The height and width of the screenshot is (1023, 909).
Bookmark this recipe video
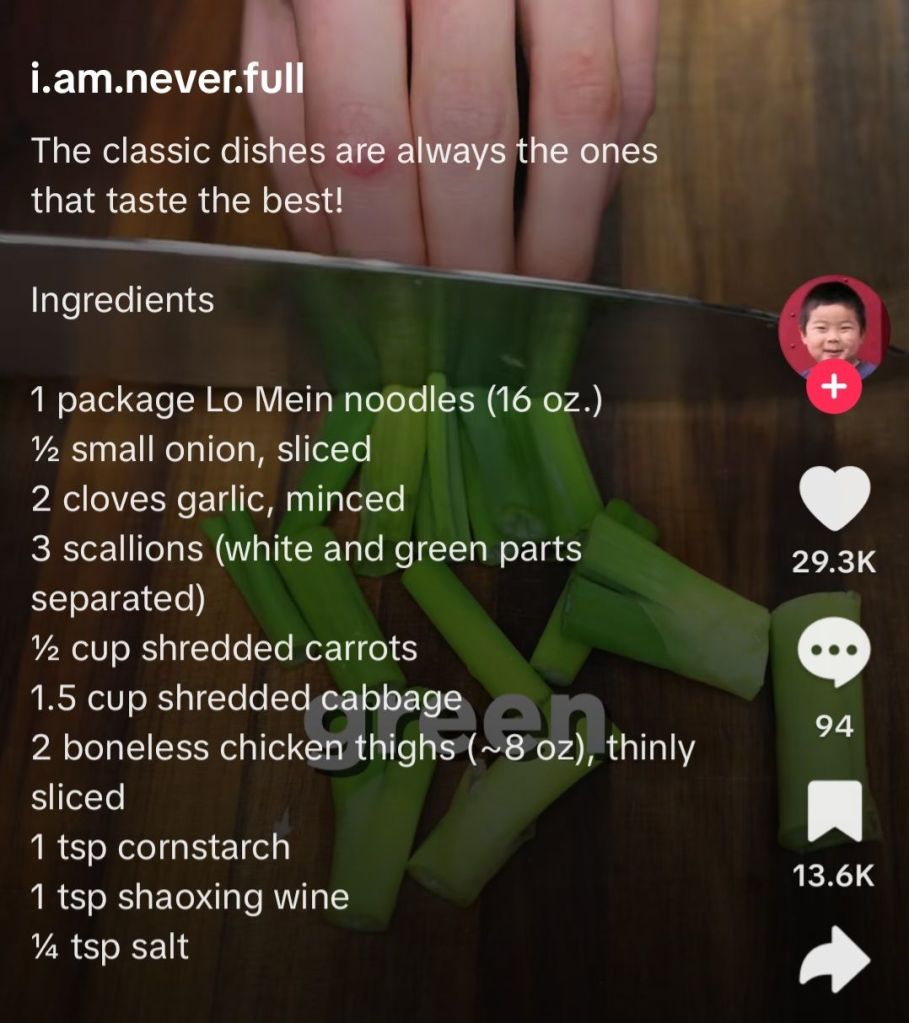834,811
